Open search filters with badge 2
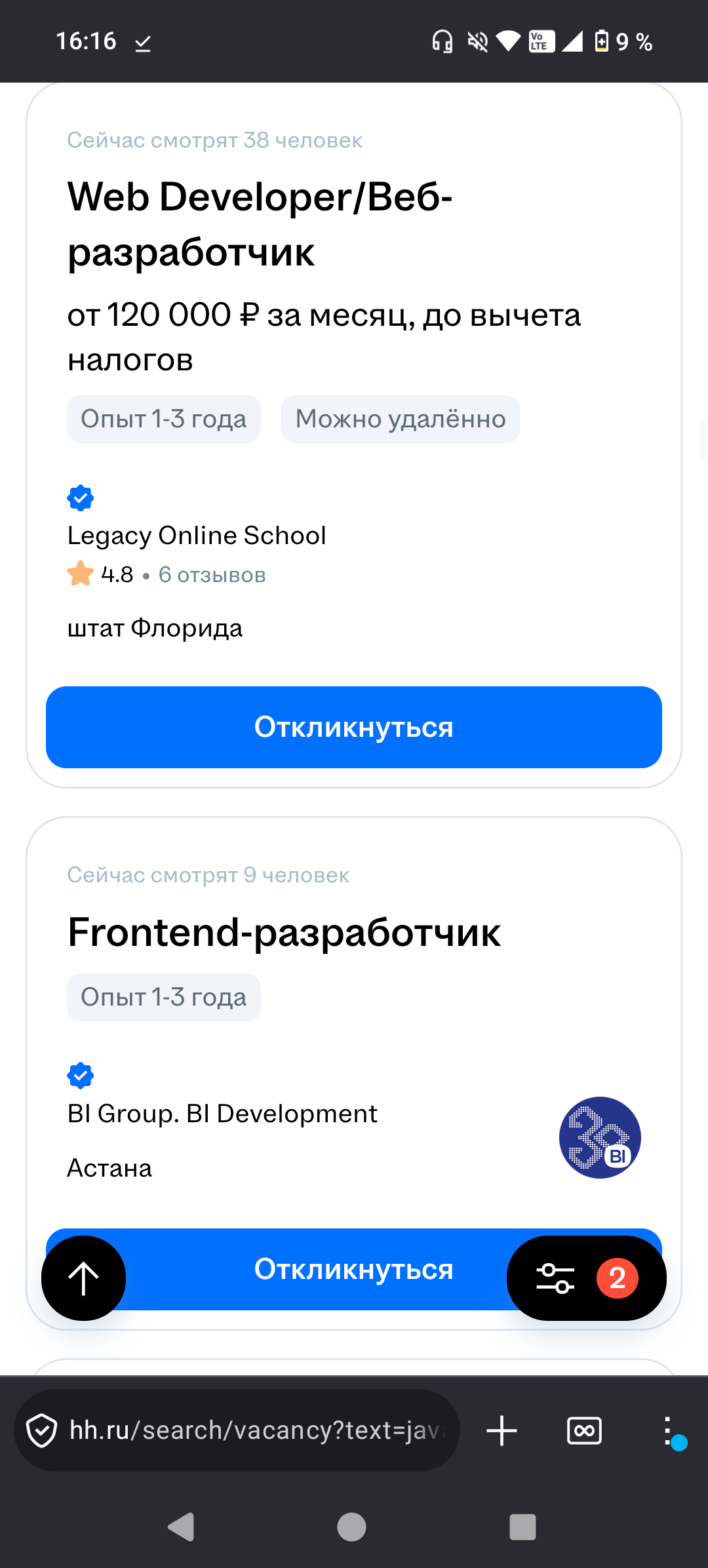The height and width of the screenshot is (1568, 708). coord(586,1278)
